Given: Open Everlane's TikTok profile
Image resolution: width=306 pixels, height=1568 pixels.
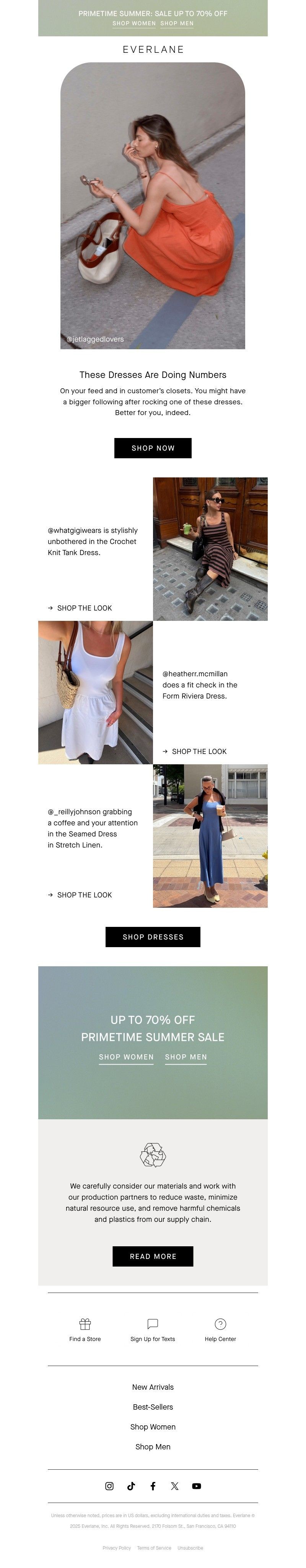Looking at the screenshot, I should coord(131,1486).
